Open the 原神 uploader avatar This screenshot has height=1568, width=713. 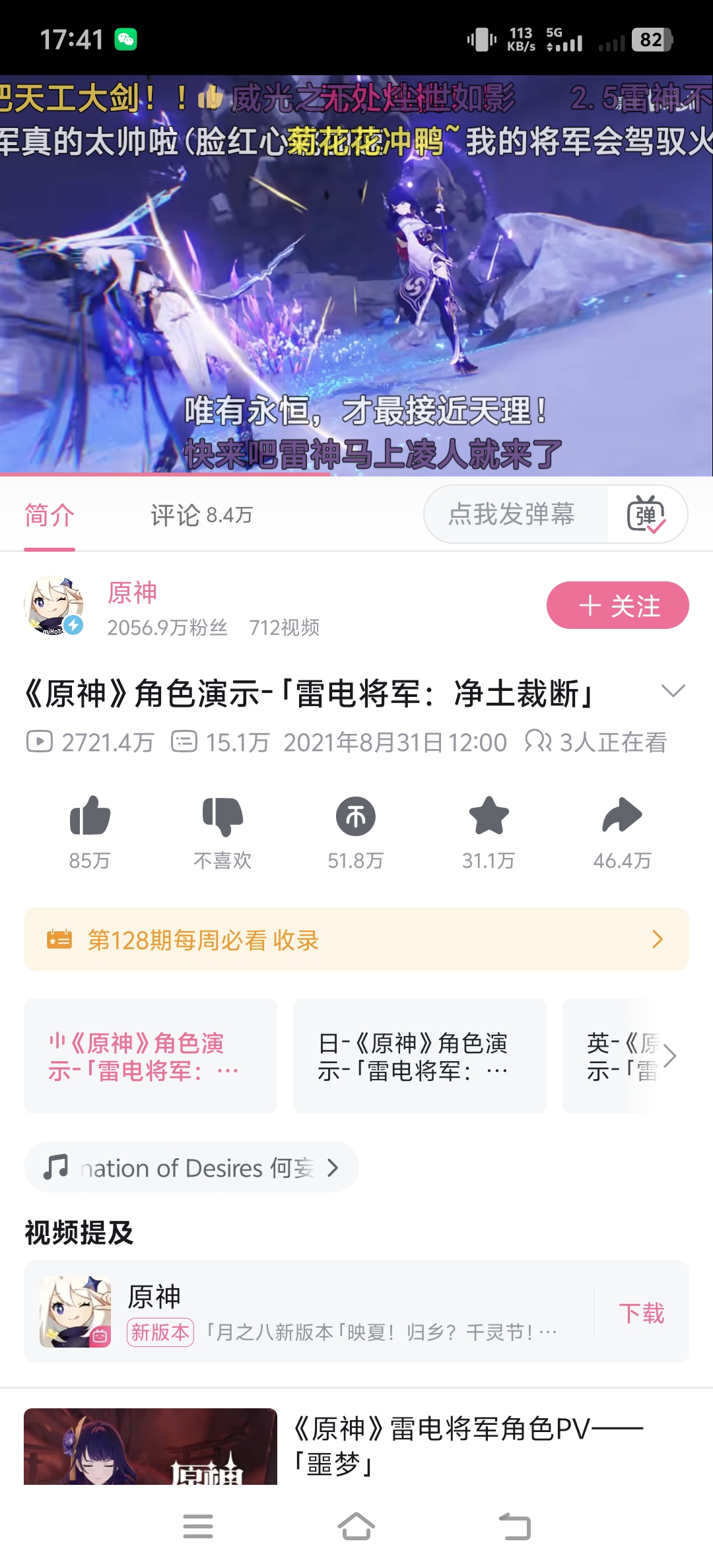(54, 605)
